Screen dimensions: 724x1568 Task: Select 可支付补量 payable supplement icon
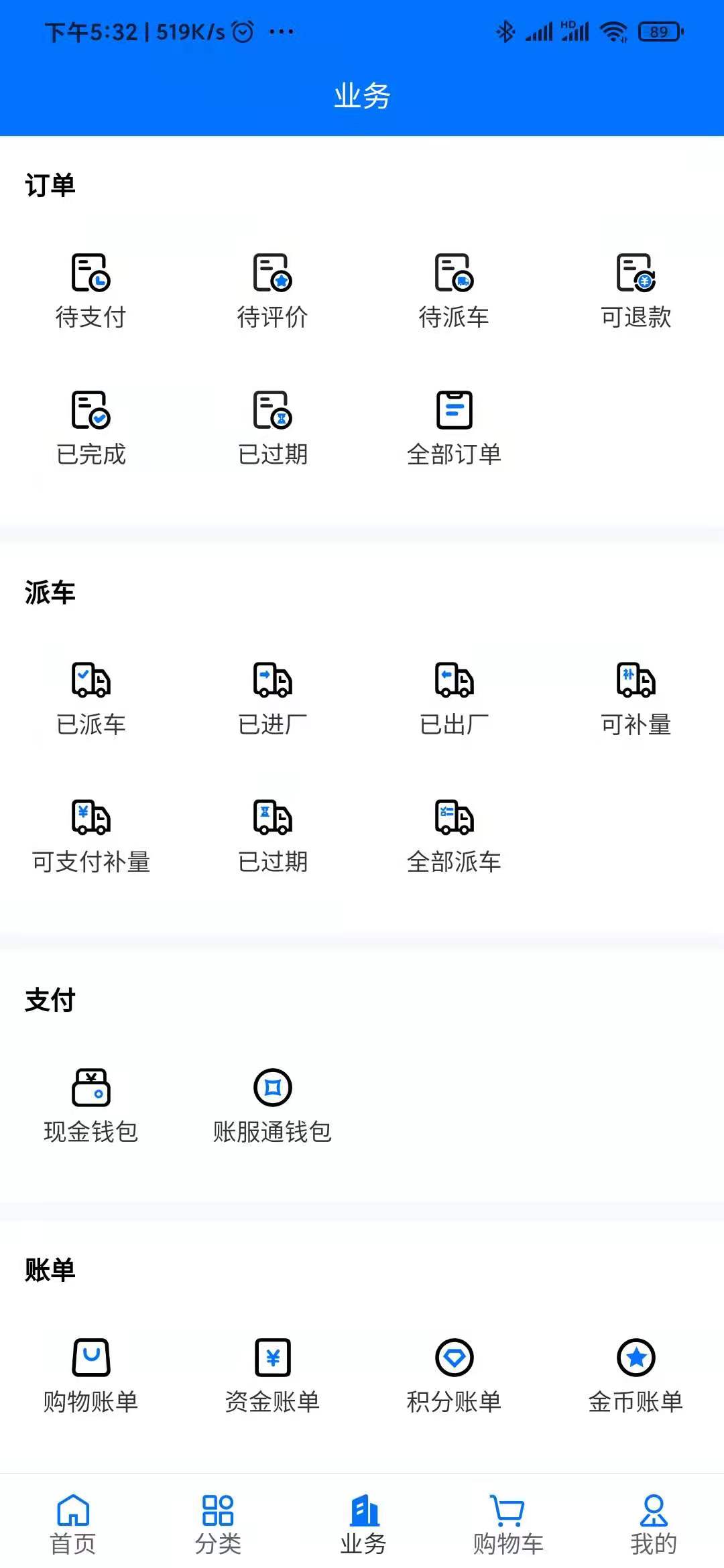click(x=92, y=834)
